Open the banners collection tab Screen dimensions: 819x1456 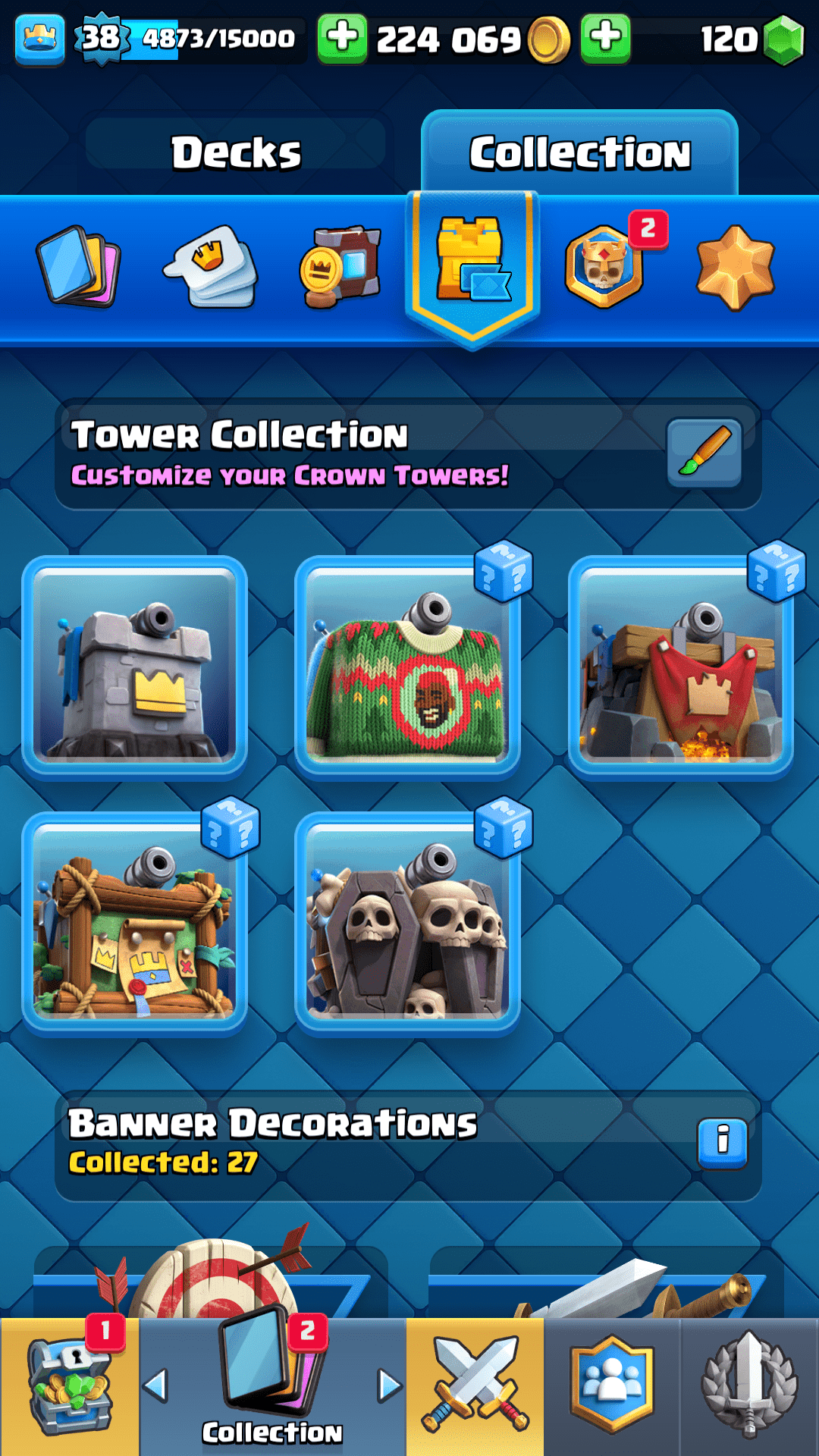pyautogui.click(x=340, y=266)
